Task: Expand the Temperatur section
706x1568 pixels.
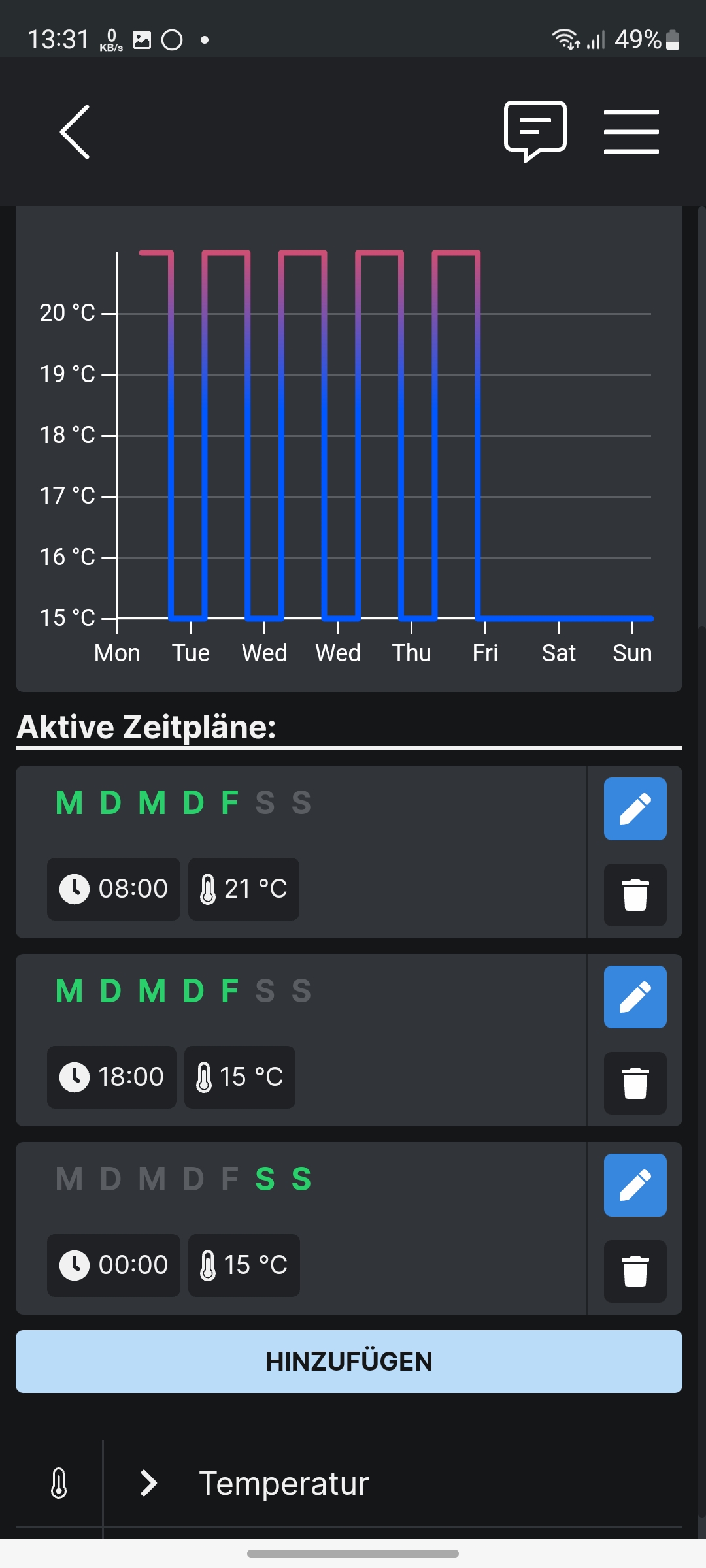Action: pos(149,1484)
